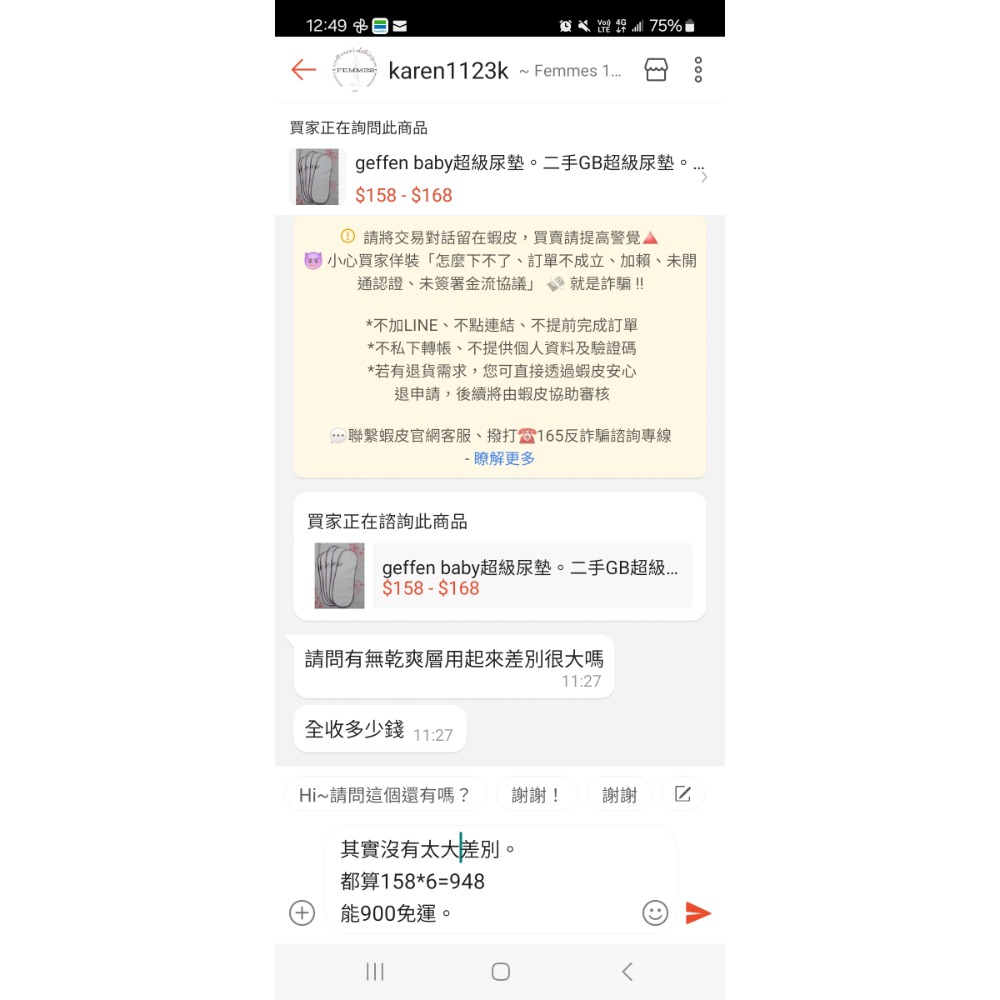Edit quick replies with the pencil icon

pyautogui.click(x=683, y=794)
